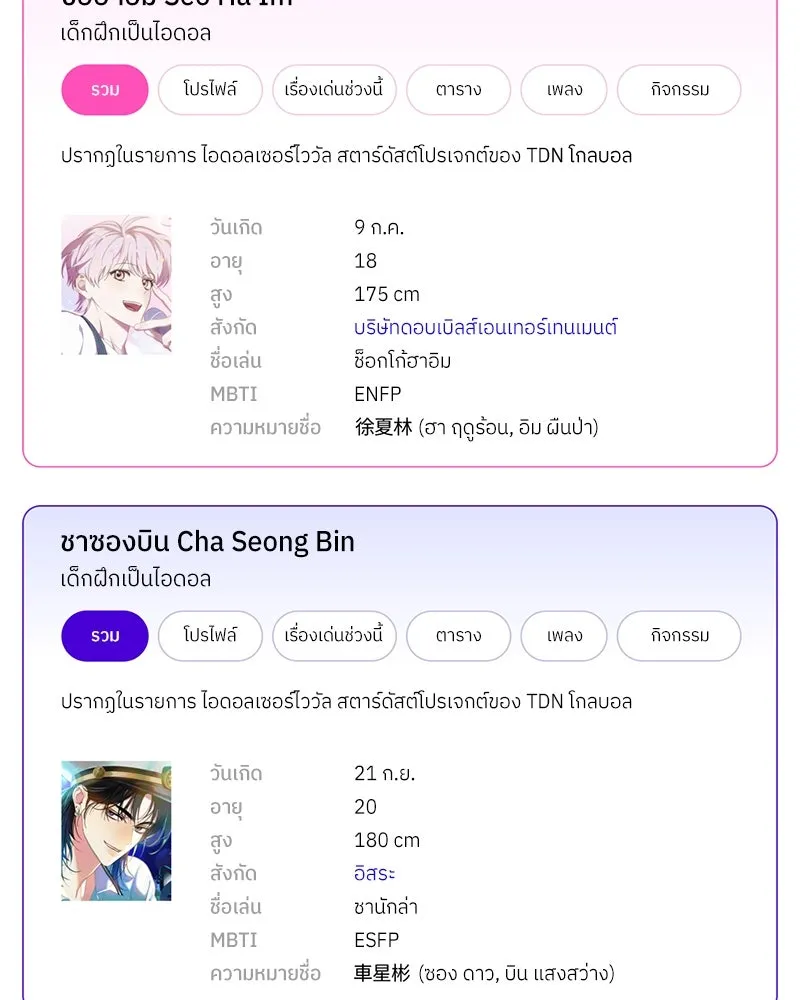The width and height of the screenshot is (800, 1000).
Task: View the เพลง tab in Seo Ha Im's profile
Action: (563, 89)
